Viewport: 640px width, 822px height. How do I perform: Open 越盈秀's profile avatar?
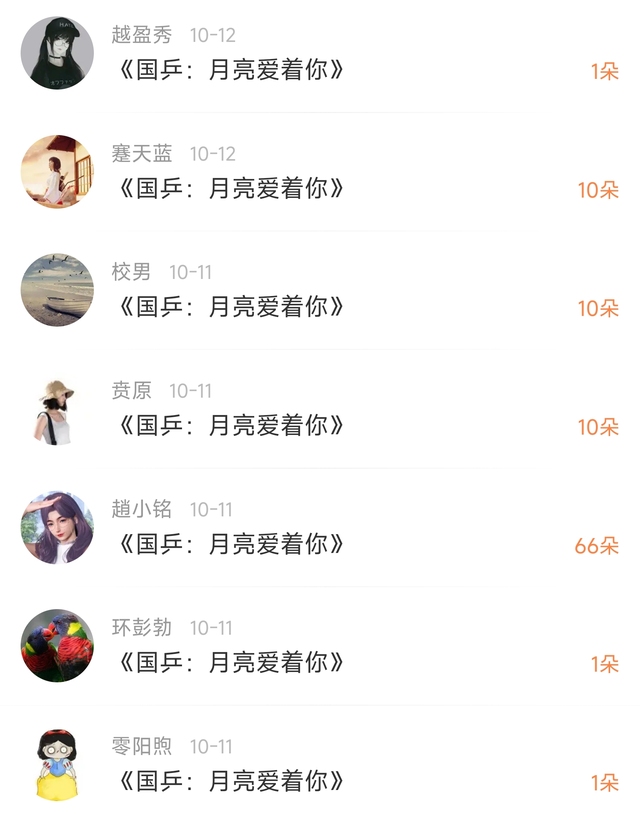tap(57, 53)
